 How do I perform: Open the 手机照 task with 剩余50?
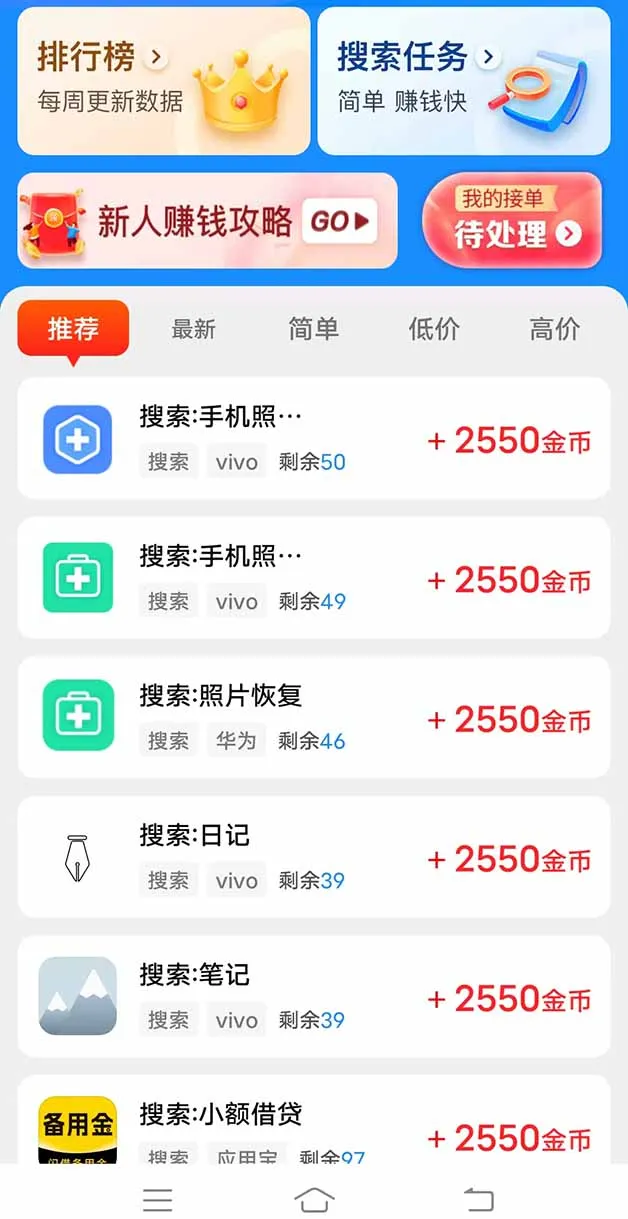pos(313,438)
